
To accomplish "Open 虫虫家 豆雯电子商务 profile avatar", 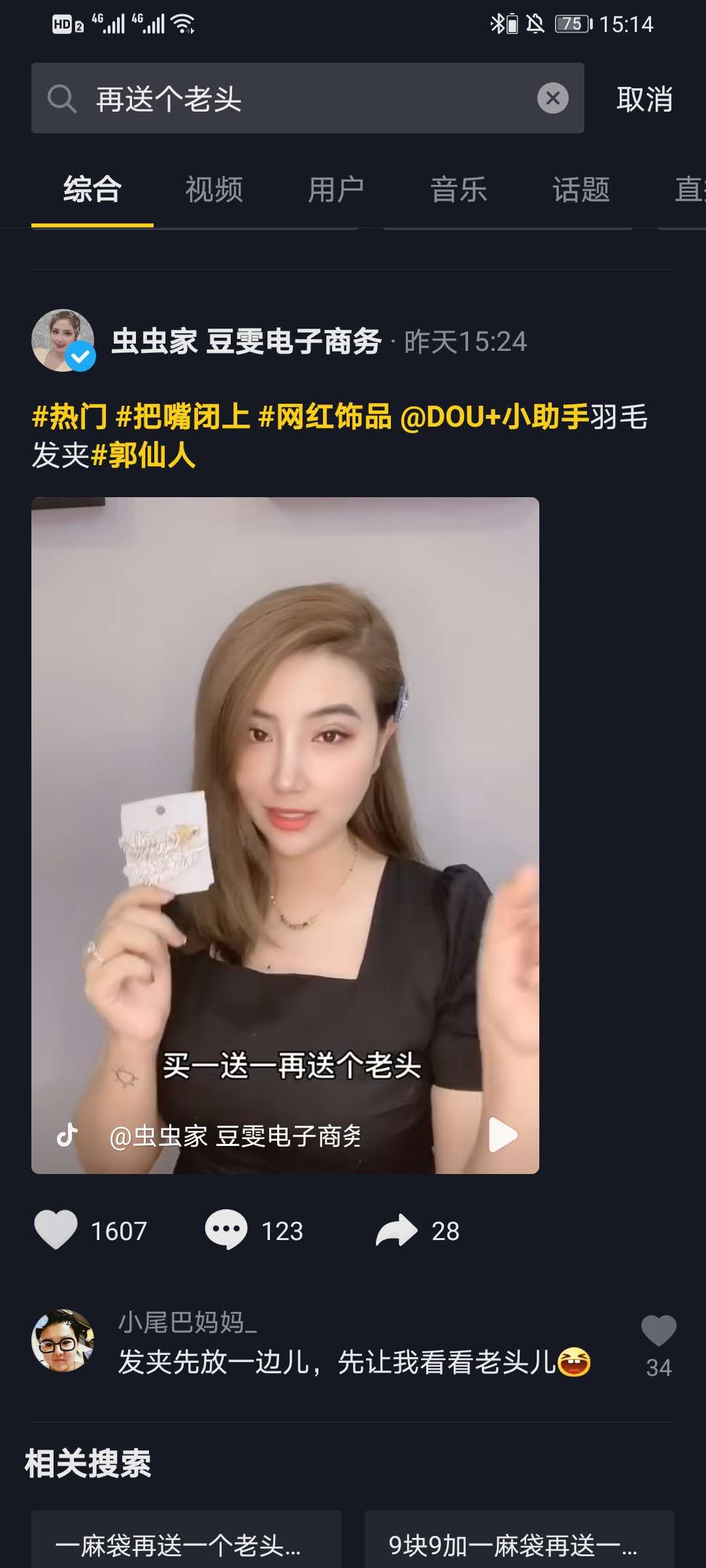I will 63,340.
